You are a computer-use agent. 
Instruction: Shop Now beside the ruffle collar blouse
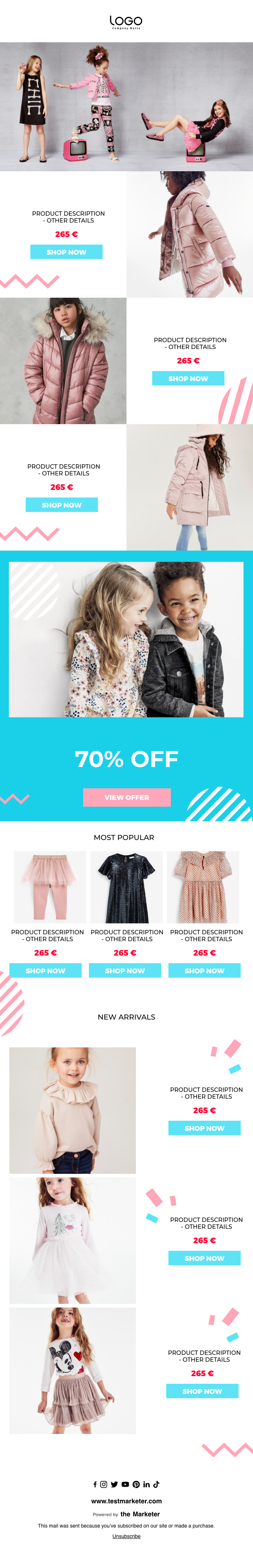pyautogui.click(x=204, y=1128)
